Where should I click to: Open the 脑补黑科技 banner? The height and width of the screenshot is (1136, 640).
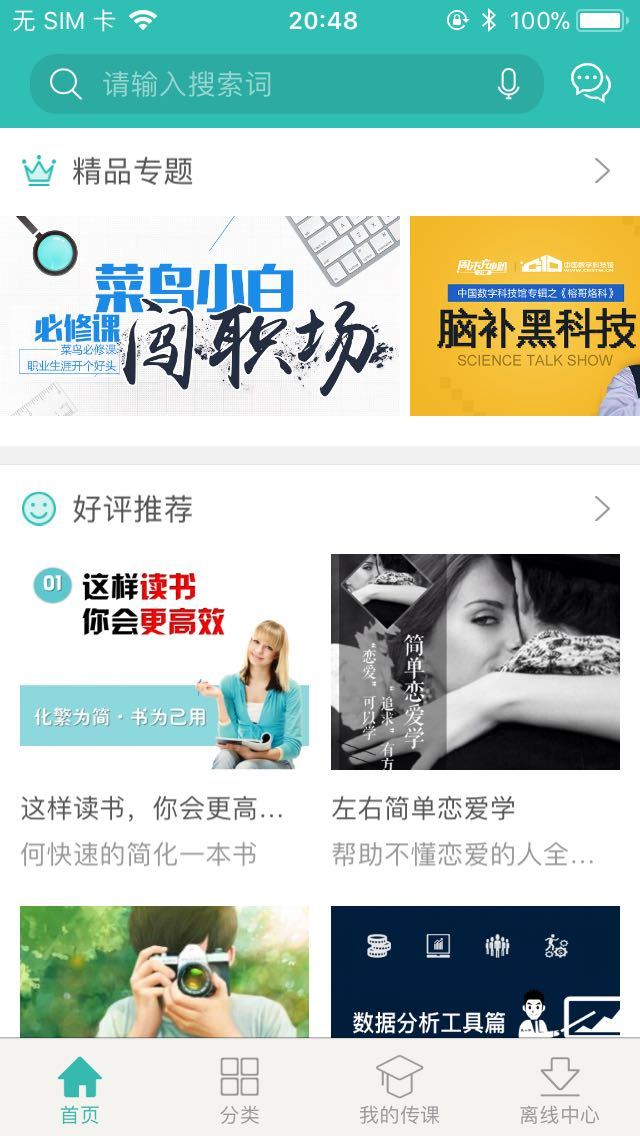click(x=525, y=316)
